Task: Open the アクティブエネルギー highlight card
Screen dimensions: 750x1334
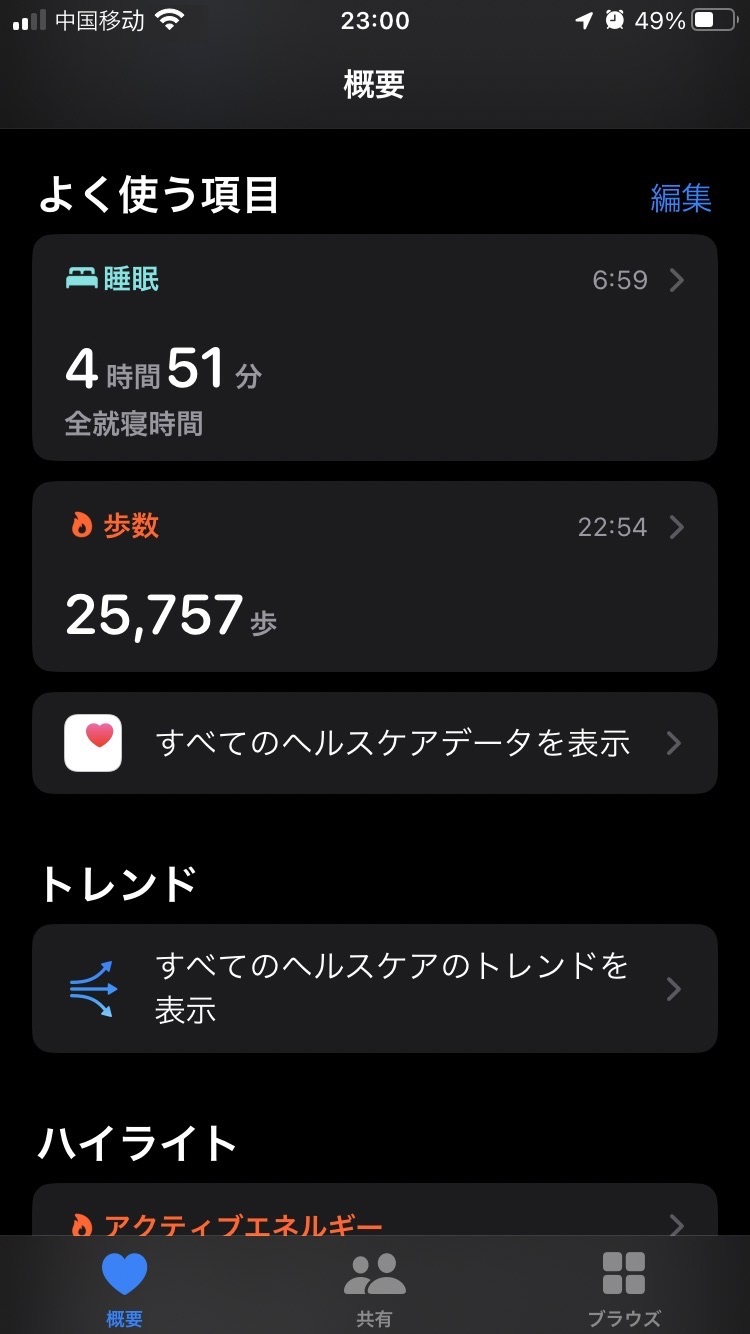Action: pos(374,1214)
